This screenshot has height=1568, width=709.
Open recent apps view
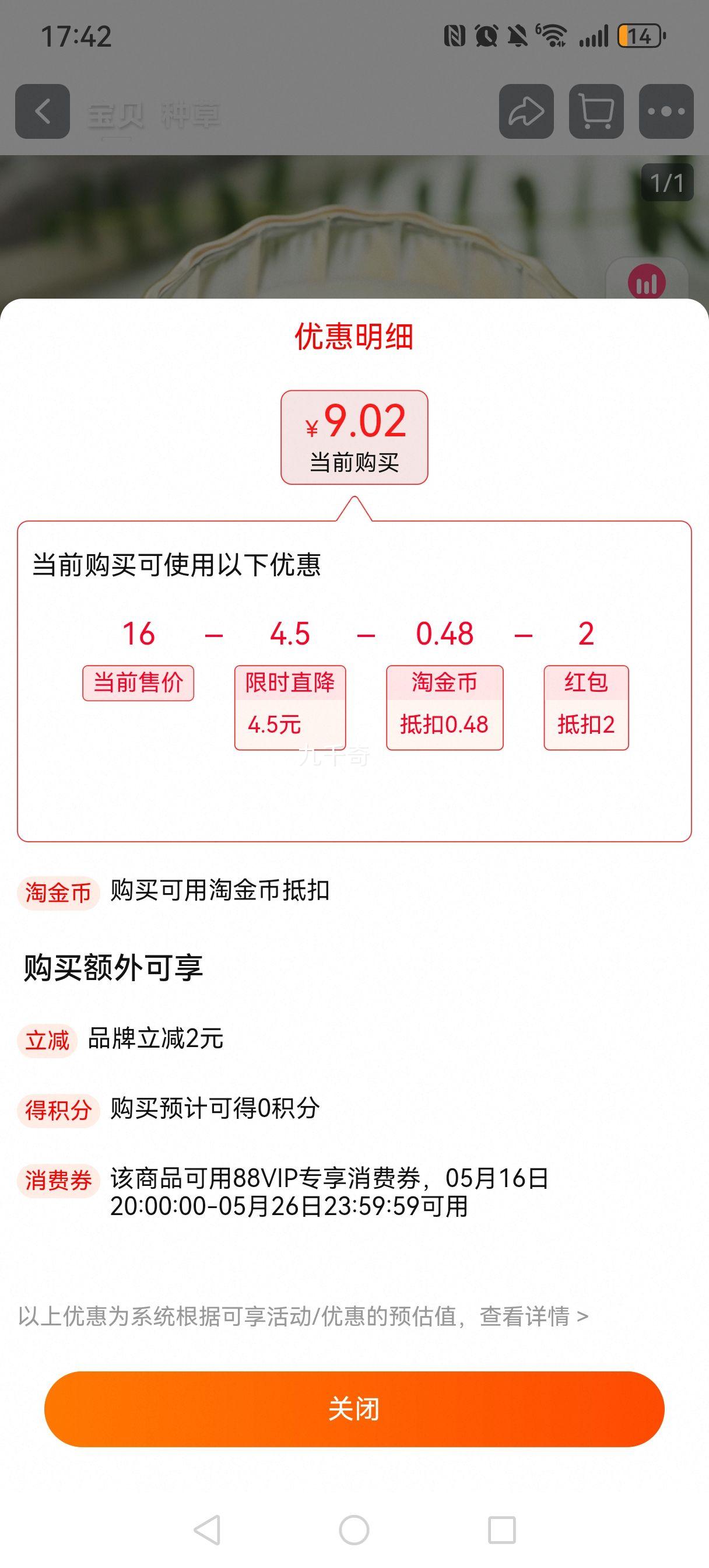click(501, 1529)
